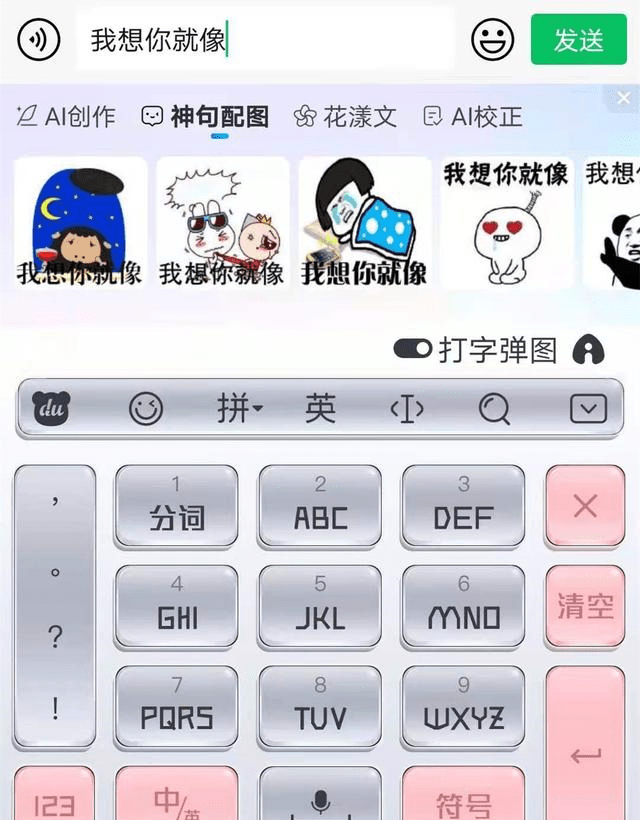Viewport: 640px width, 820px height.
Task: Switch to the AI创作 tab
Action: click(67, 117)
